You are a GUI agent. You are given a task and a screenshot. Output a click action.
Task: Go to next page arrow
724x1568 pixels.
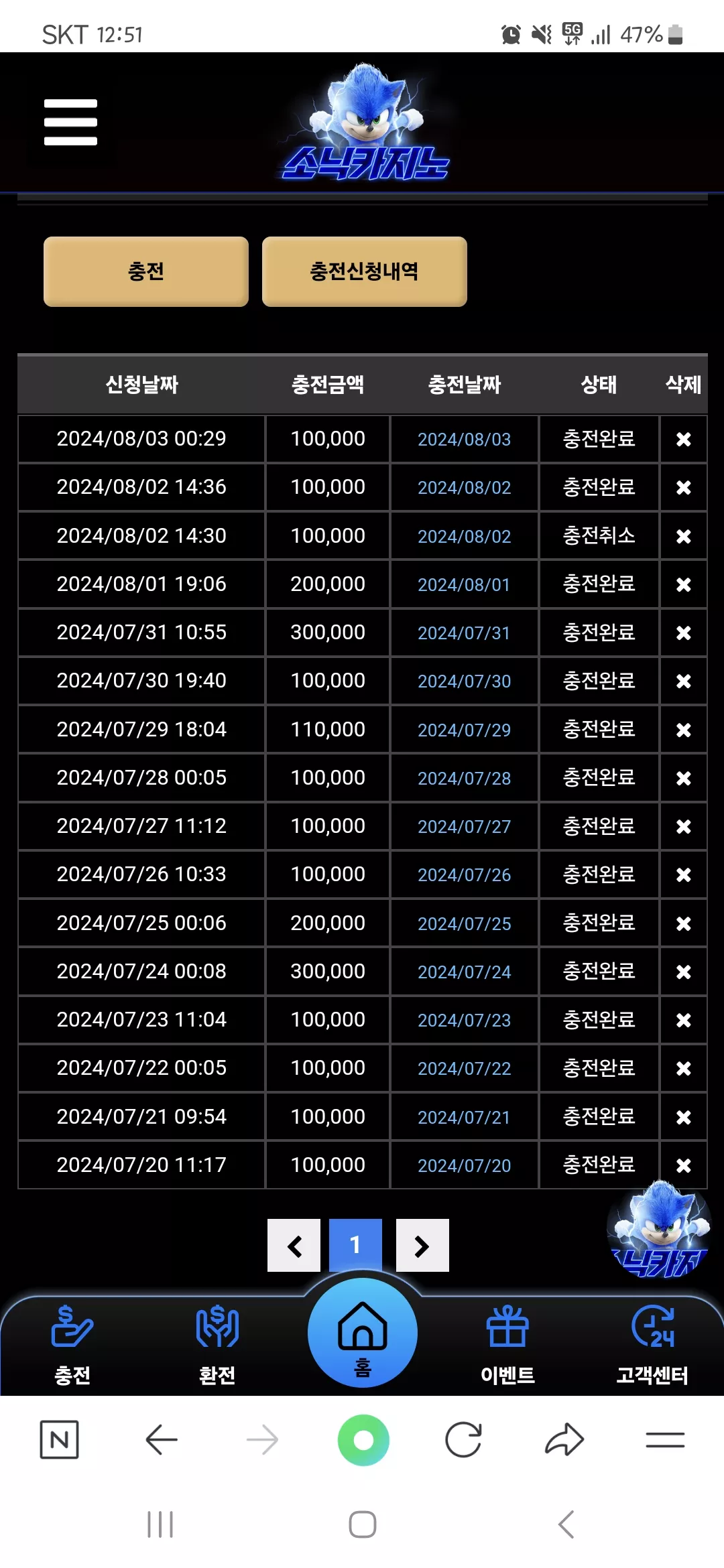click(422, 1245)
